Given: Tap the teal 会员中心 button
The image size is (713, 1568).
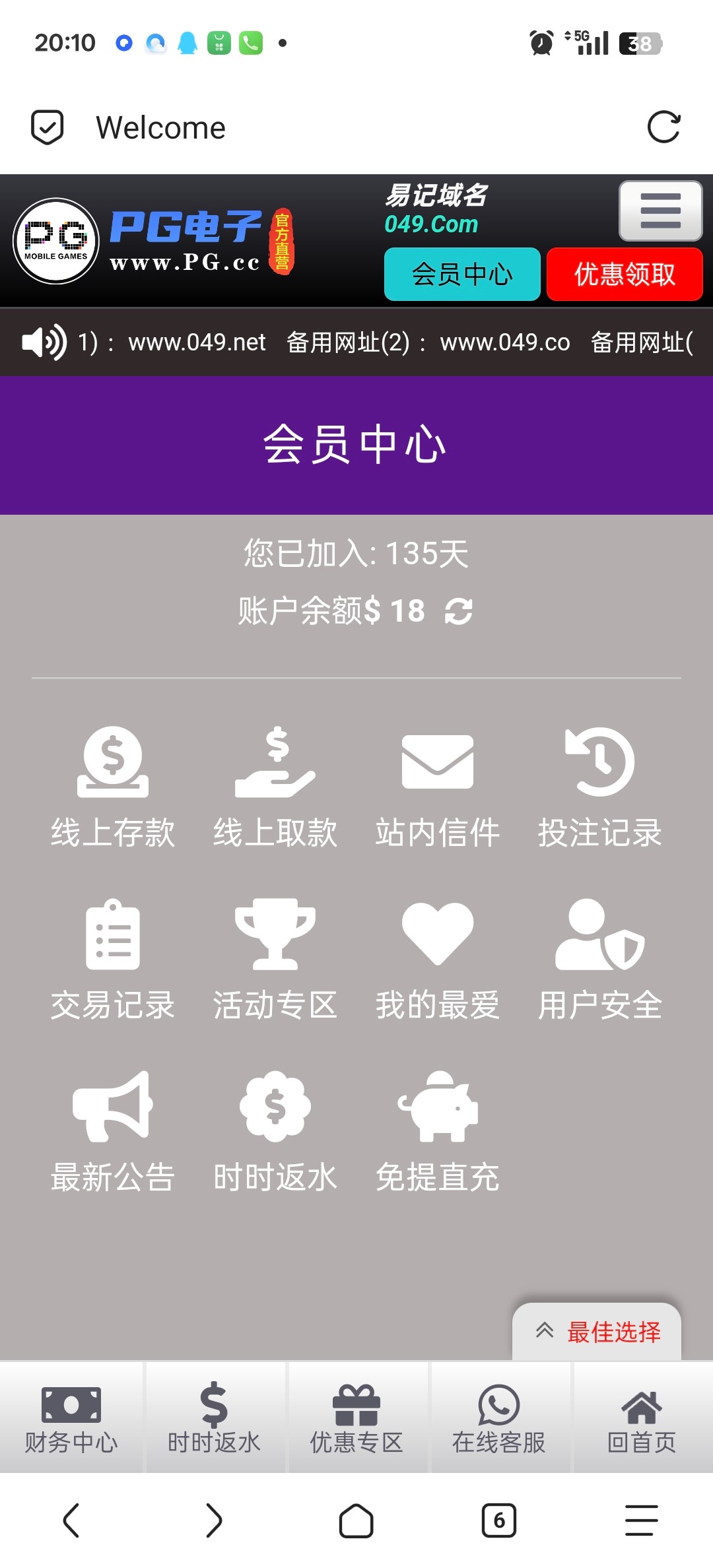Looking at the screenshot, I should pyautogui.click(x=462, y=275).
